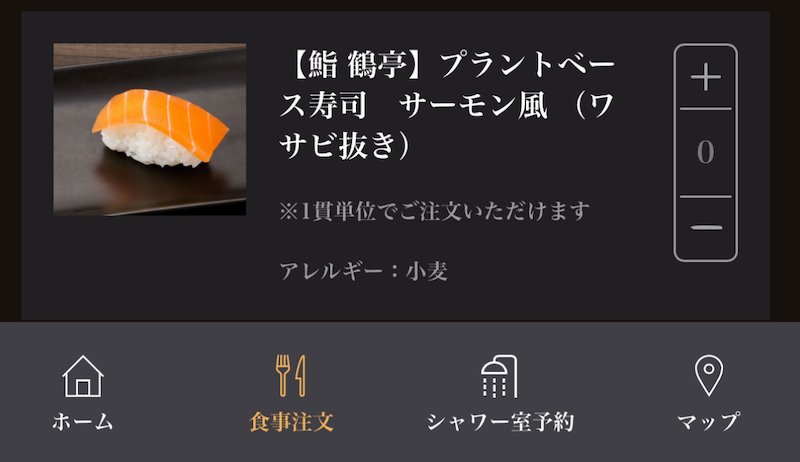The width and height of the screenshot is (800, 462).
Task: Switch to the マップ tab
Action: [708, 393]
